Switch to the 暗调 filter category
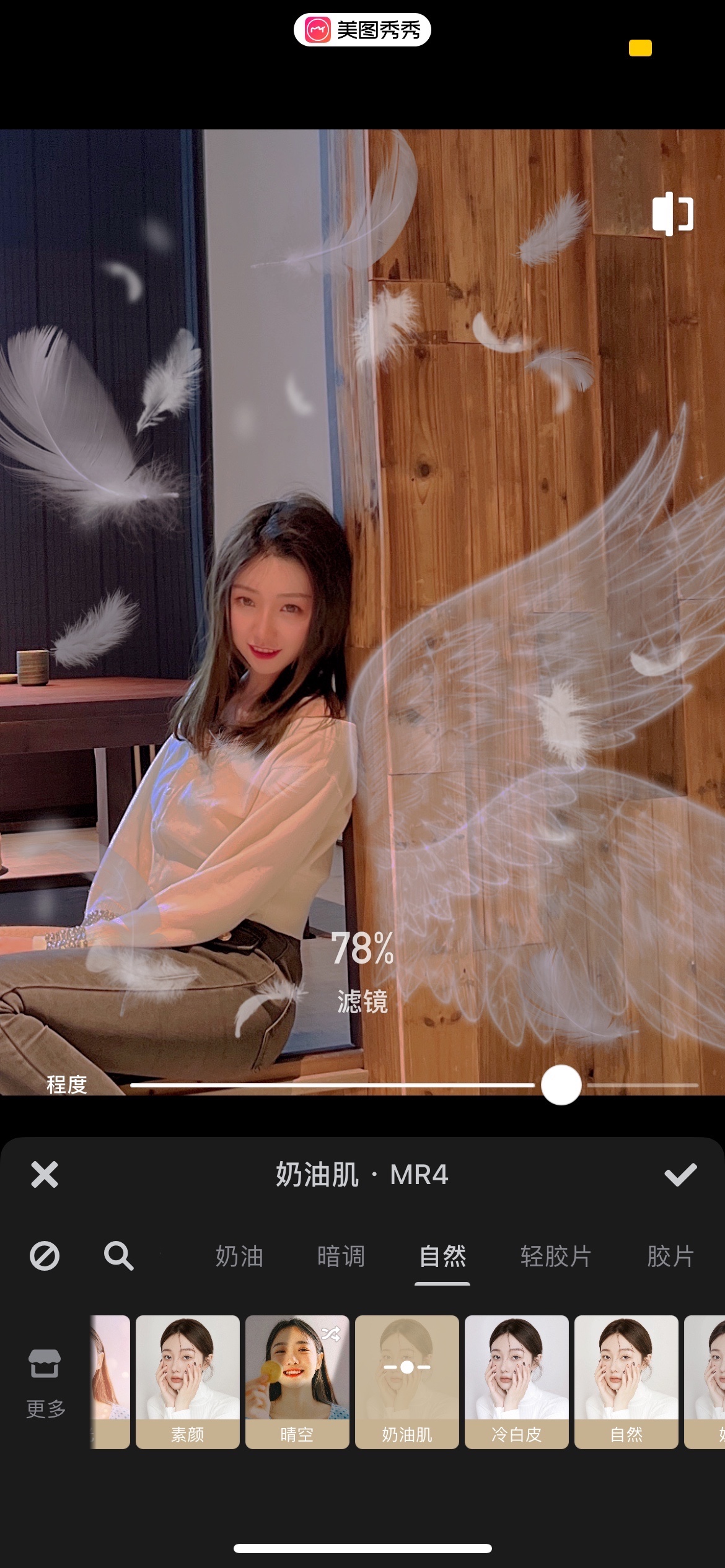Screen dimensions: 725x1568 341,1257
